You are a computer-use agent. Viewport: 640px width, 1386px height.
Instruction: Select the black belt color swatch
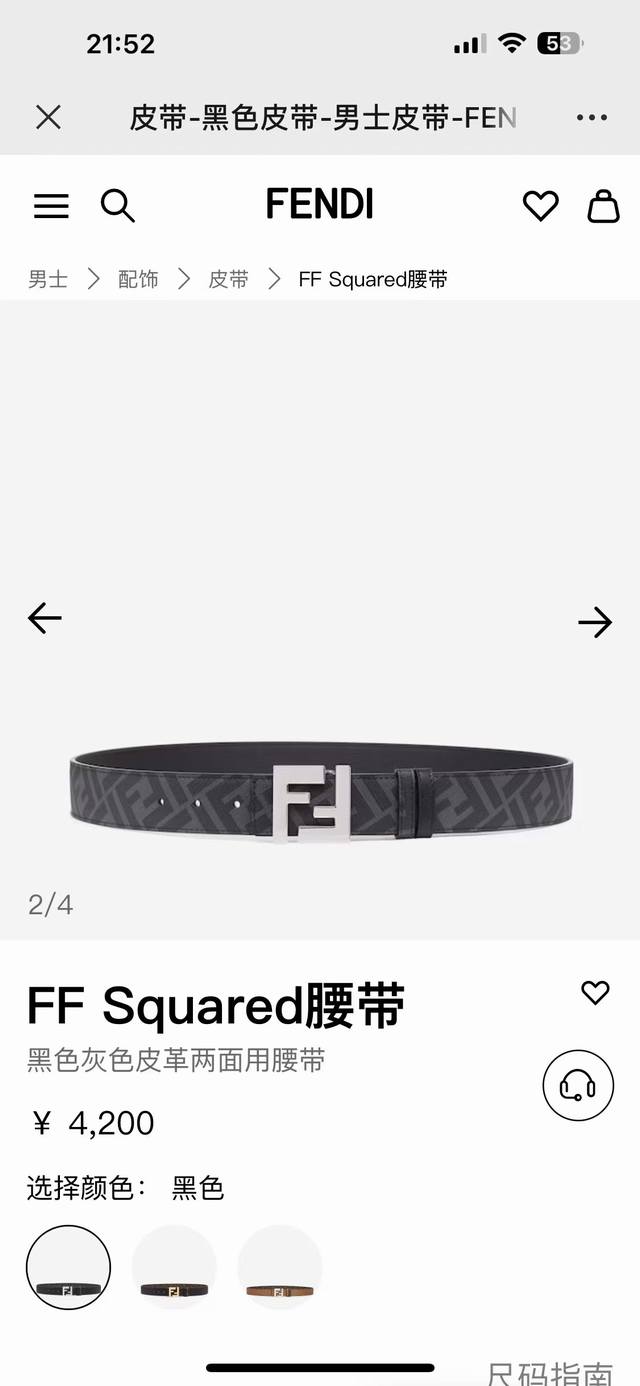68,1267
